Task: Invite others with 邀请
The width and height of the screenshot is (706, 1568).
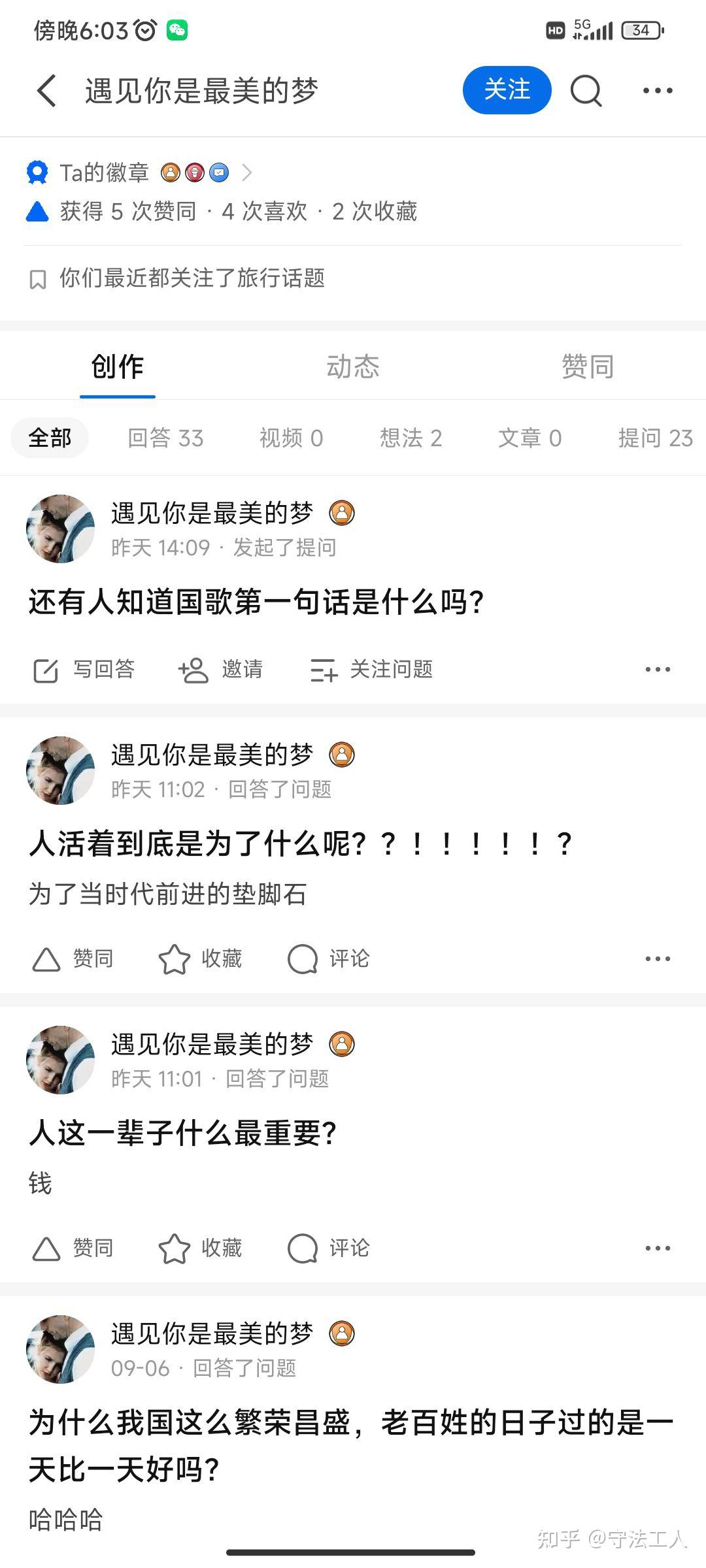Action: (x=220, y=670)
